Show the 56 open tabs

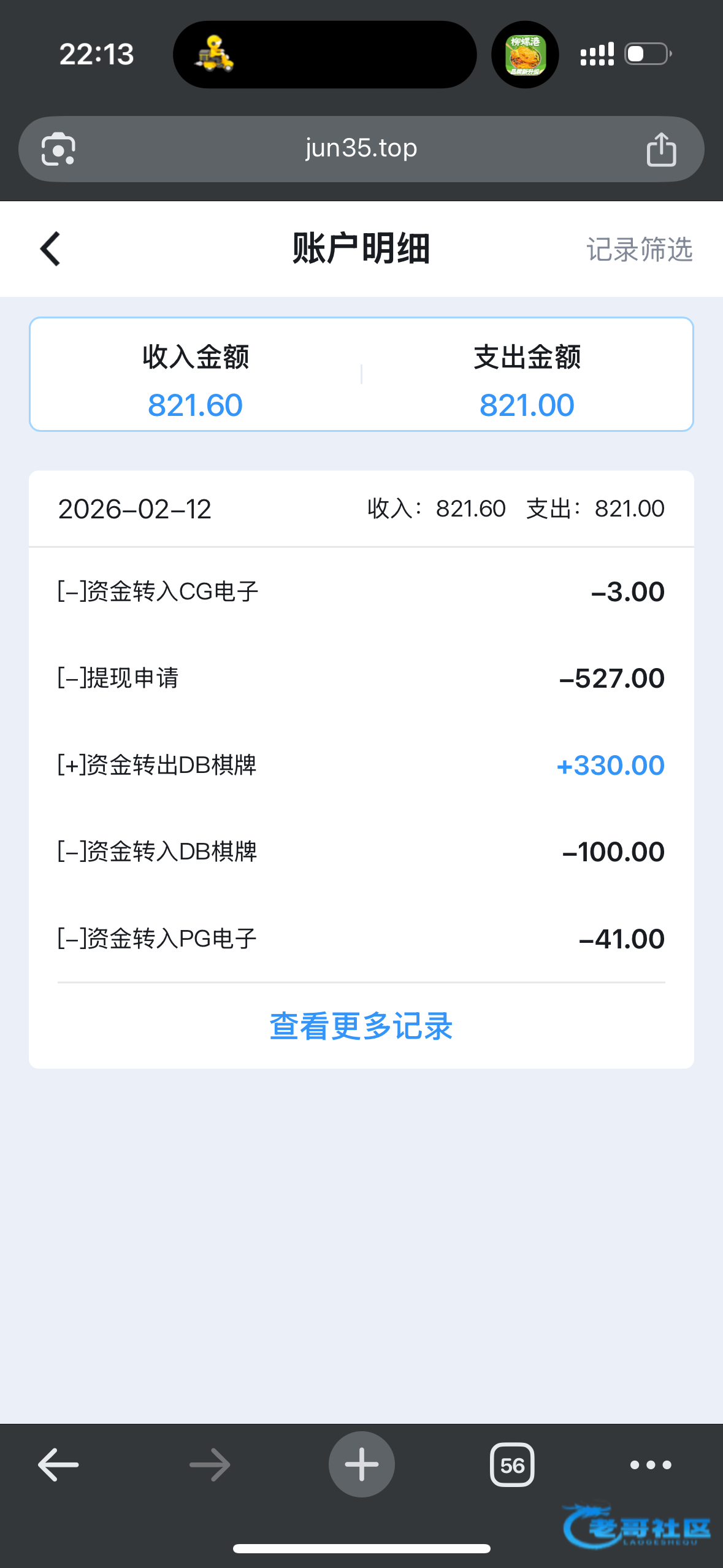[512, 1465]
